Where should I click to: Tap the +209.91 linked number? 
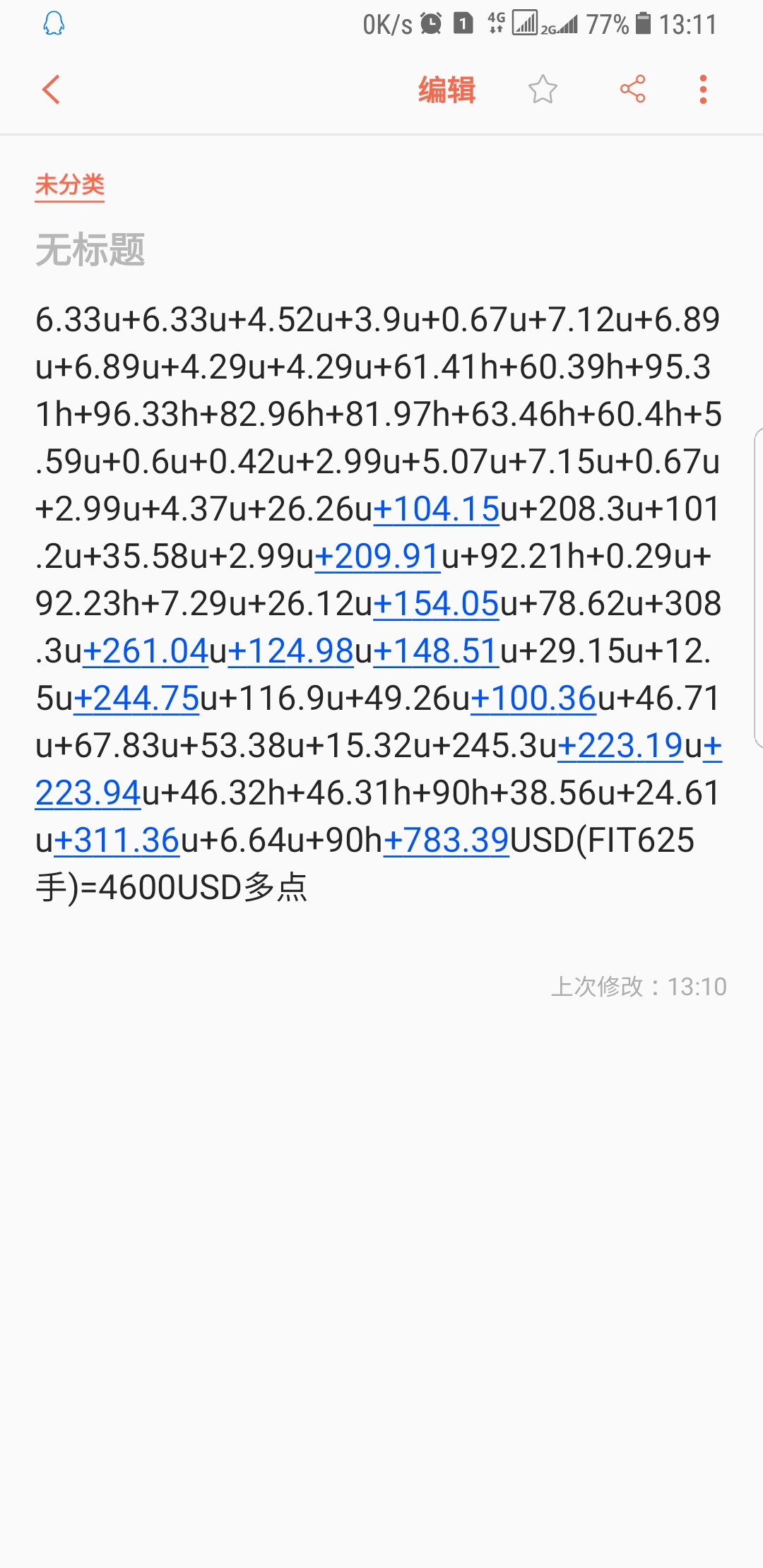pos(378,557)
